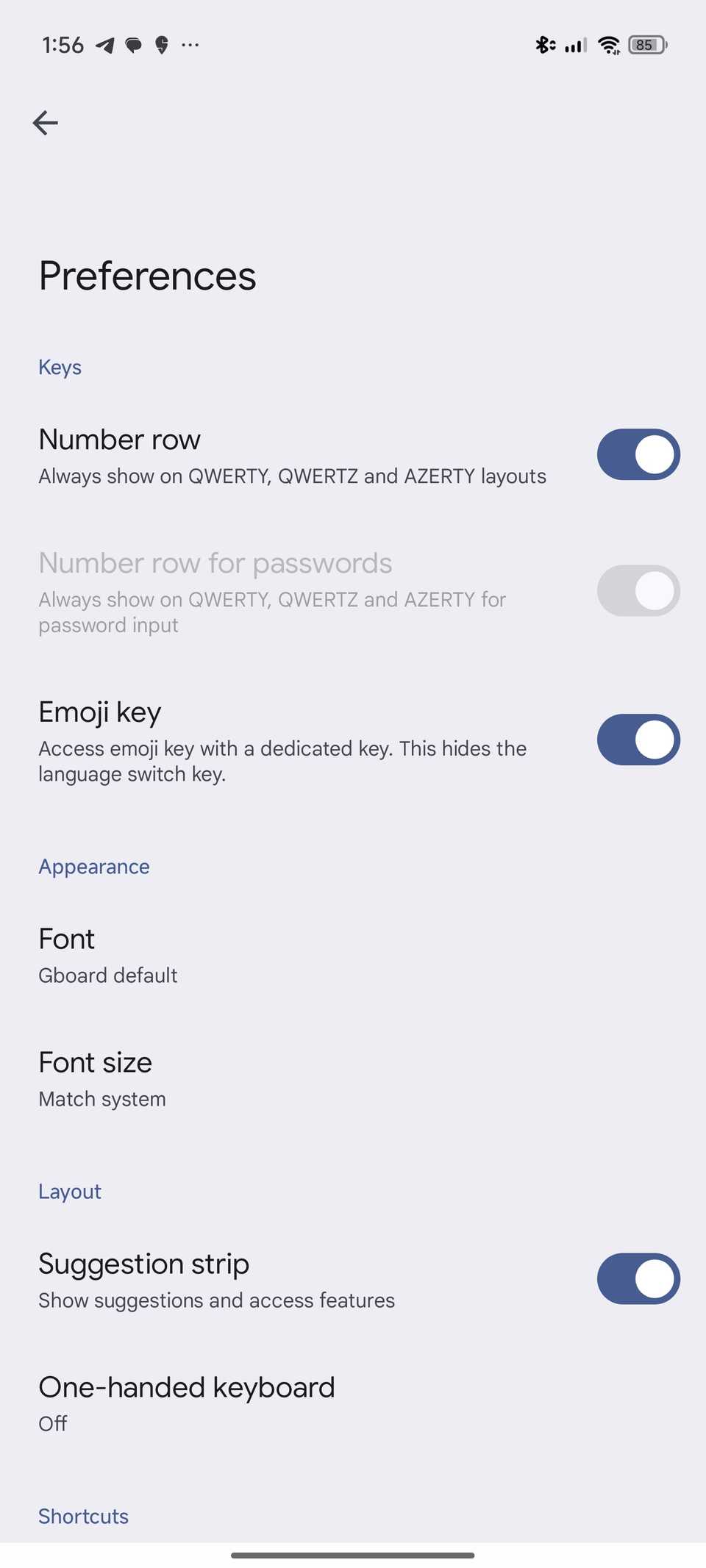Screen dimensions: 706x1568
Task: Tap the clock showing 1:56
Action: pos(63,45)
